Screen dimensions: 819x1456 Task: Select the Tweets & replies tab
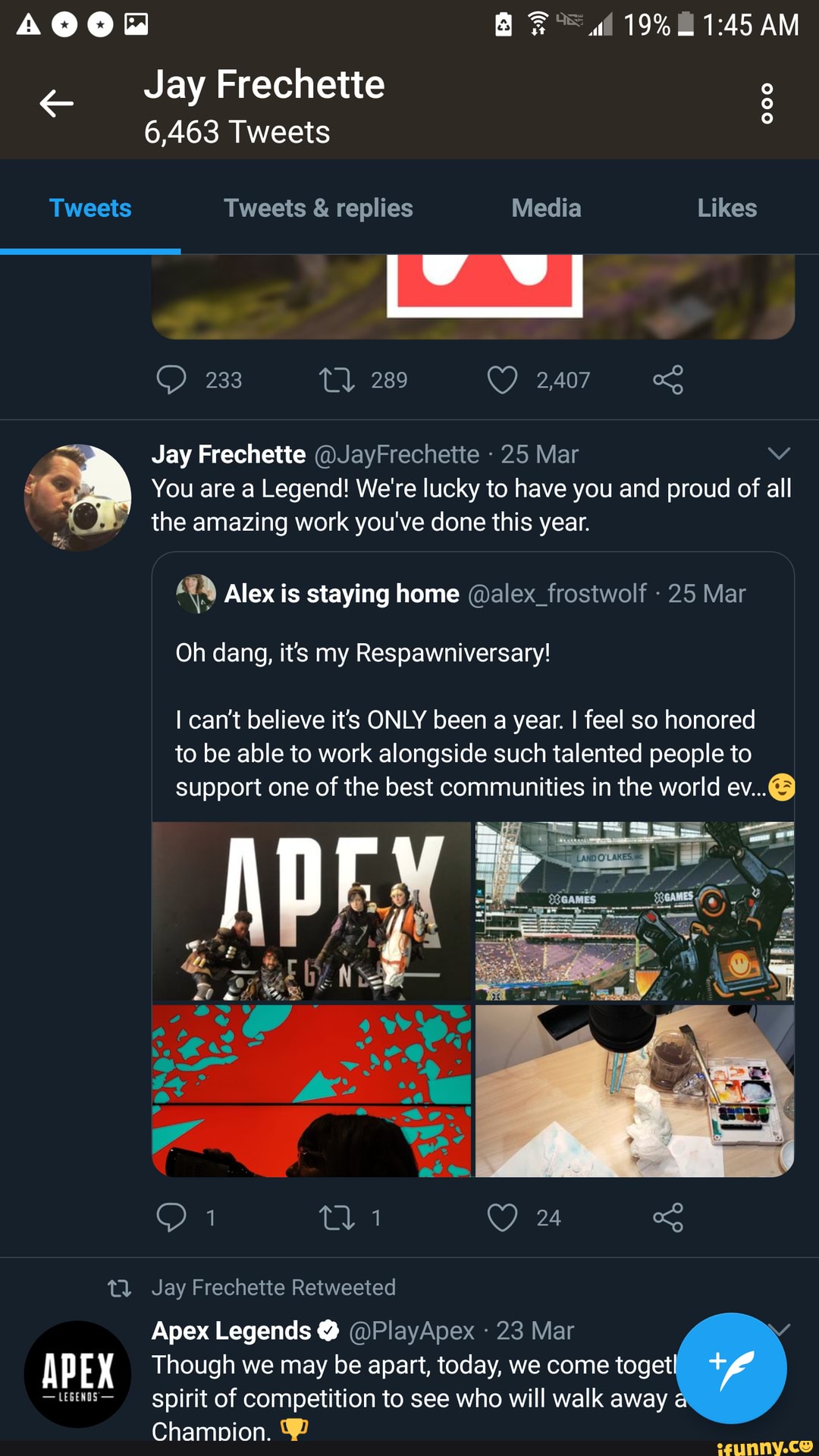click(318, 208)
